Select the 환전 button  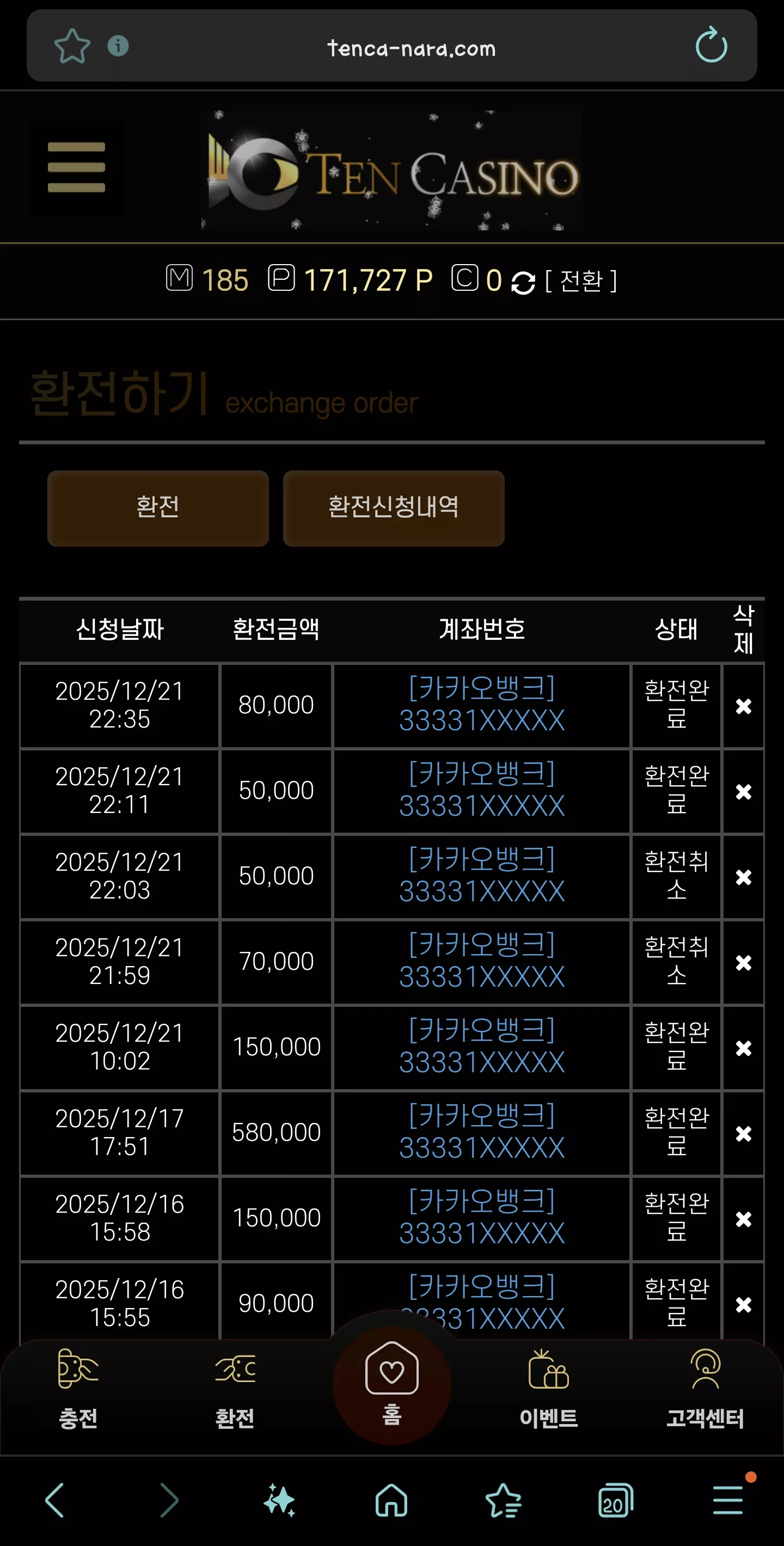pos(158,508)
